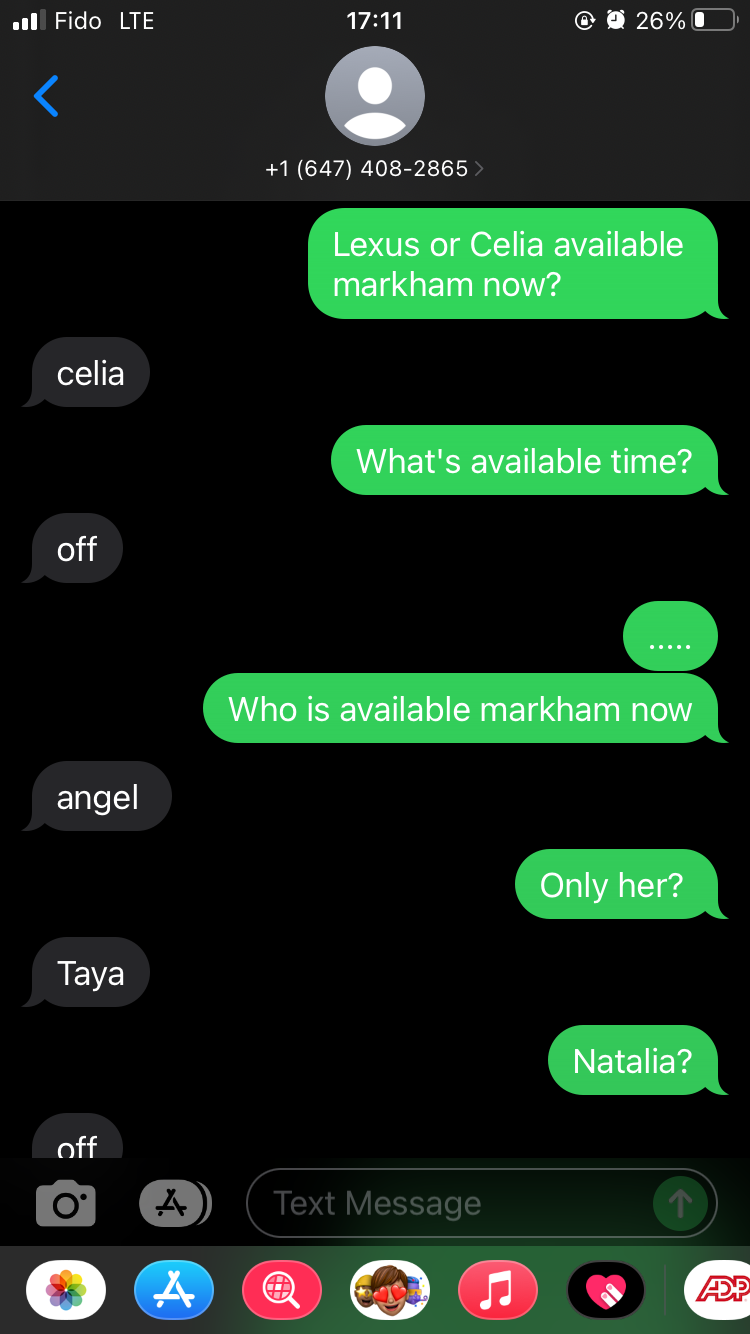Send the message with the arrow button
Screen dimensions: 750x1334
[x=680, y=1203]
